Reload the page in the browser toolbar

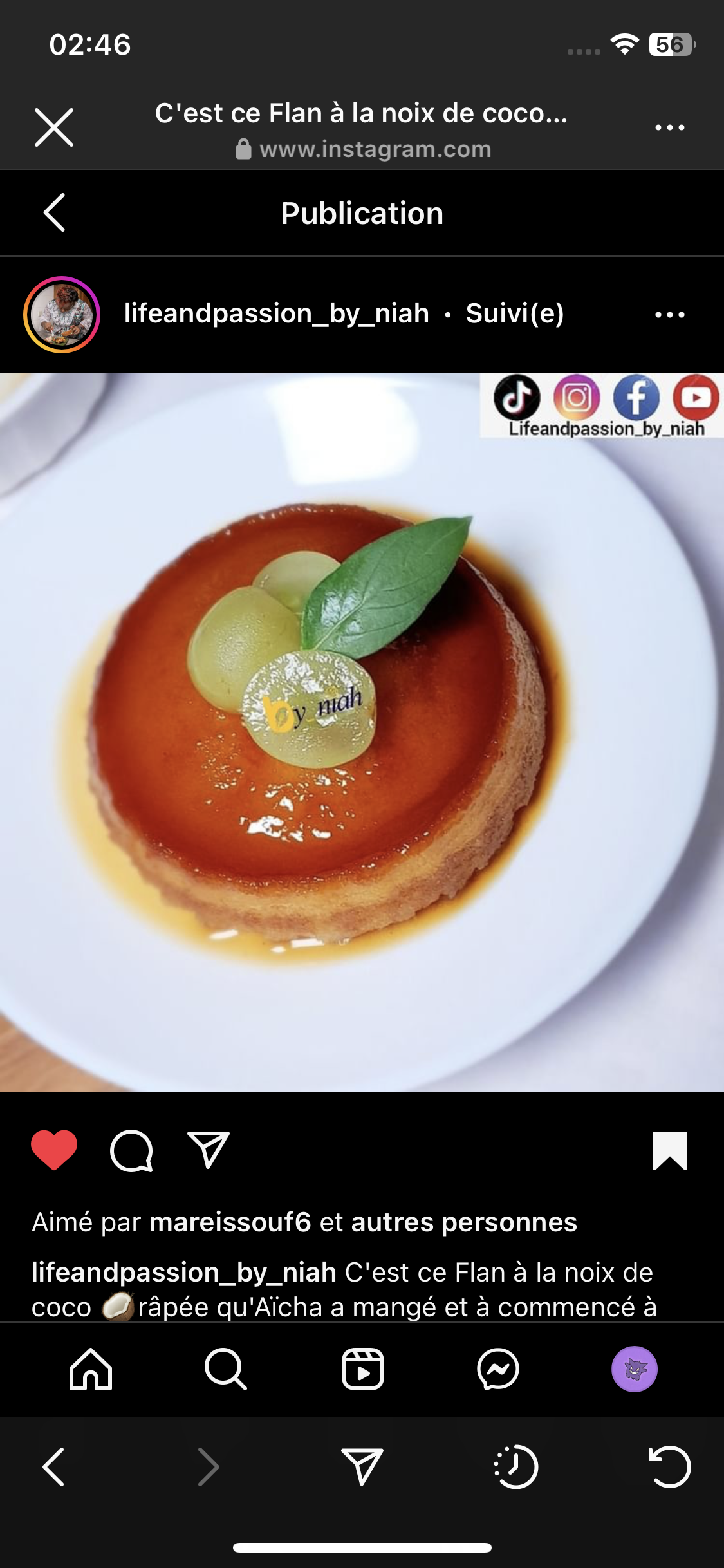click(669, 1467)
